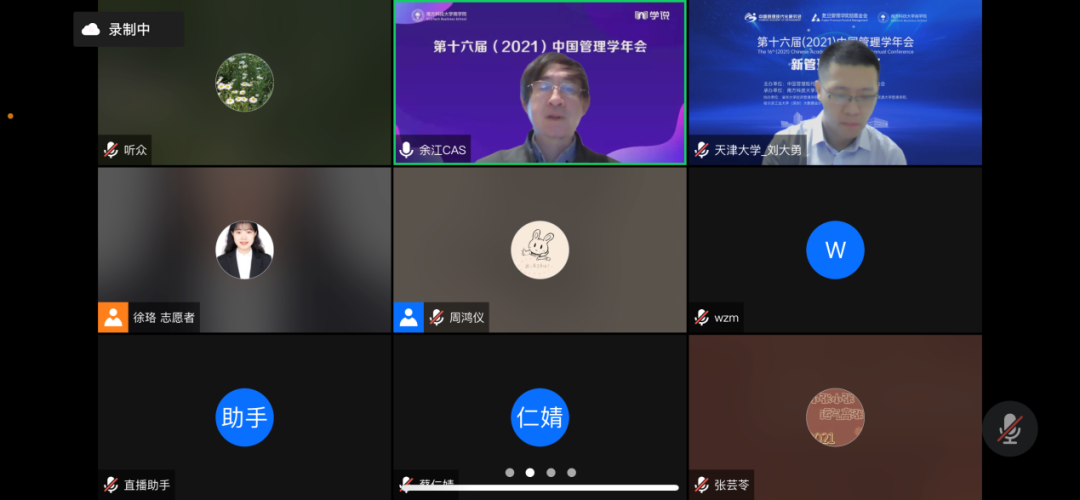The height and width of the screenshot is (500, 1080).
Task: Select the 直播助手 participant tile
Action: coord(244,416)
